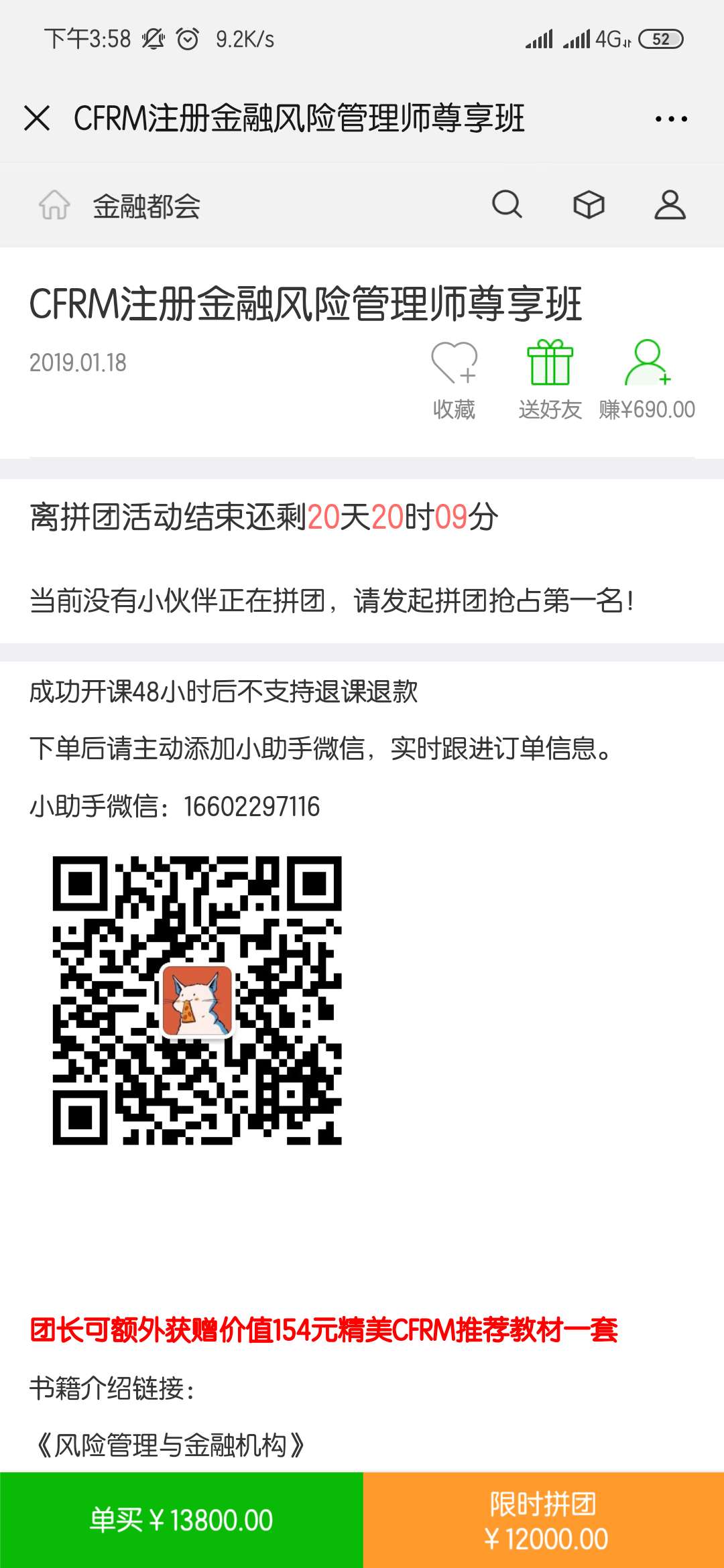
Task: Open the cube box icon
Action: click(589, 204)
